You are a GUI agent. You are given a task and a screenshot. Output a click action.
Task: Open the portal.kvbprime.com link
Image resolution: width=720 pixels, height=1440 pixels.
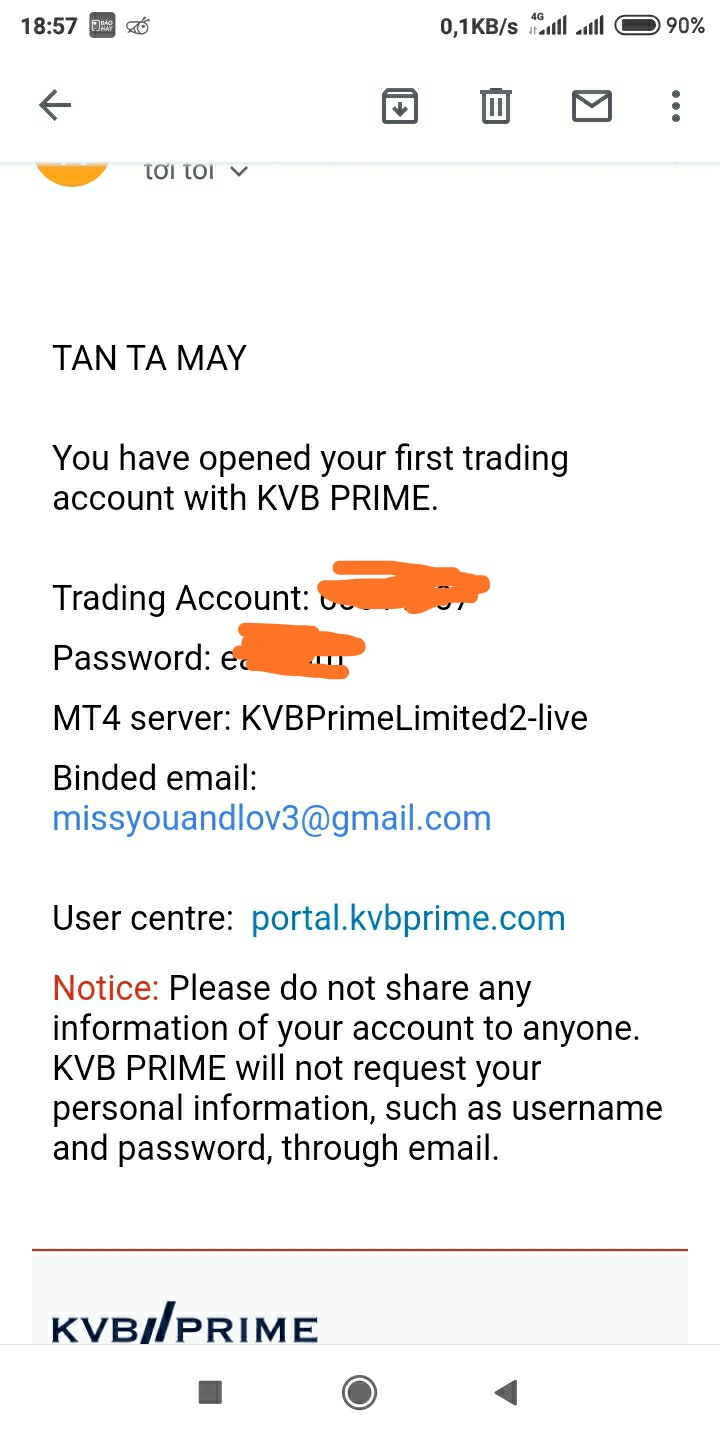click(408, 918)
